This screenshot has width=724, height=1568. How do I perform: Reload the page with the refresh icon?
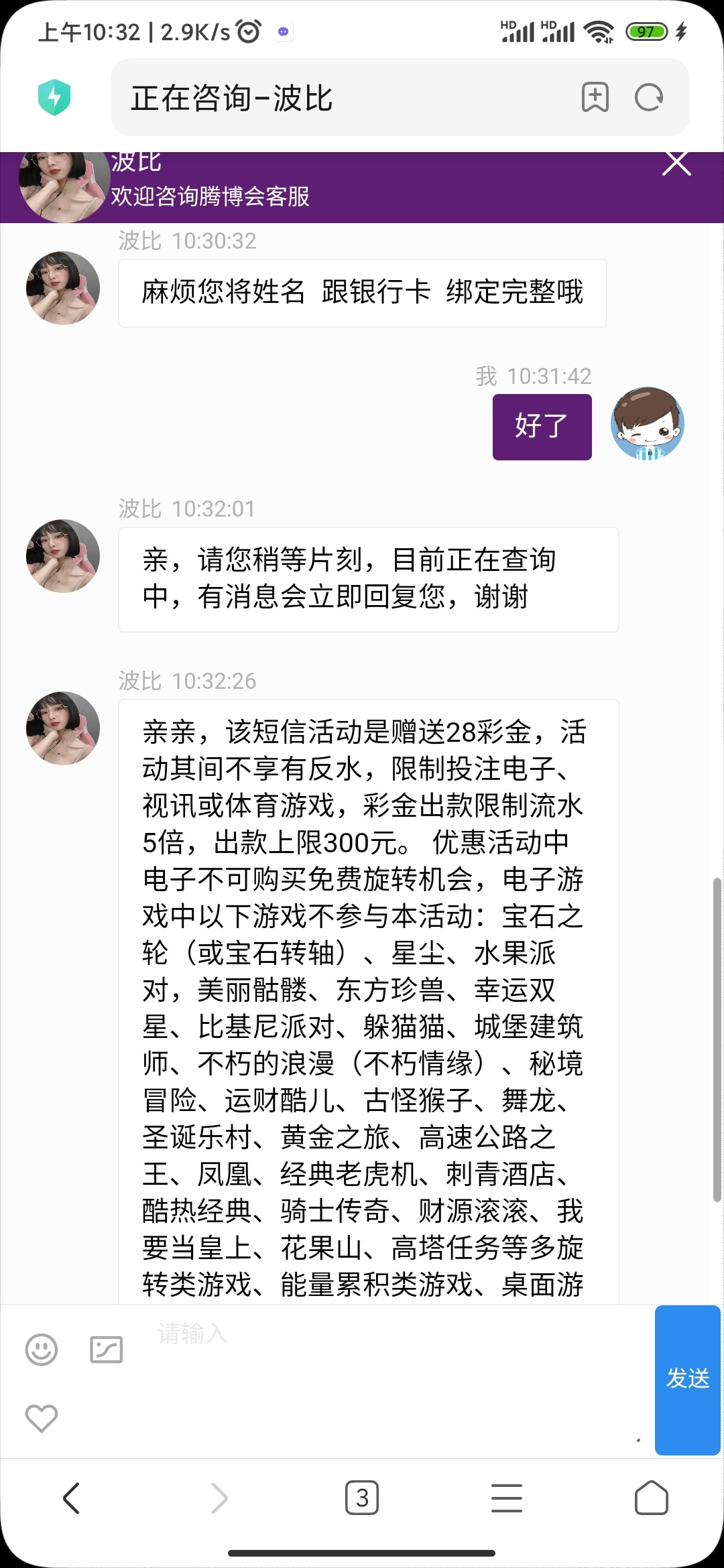point(648,97)
